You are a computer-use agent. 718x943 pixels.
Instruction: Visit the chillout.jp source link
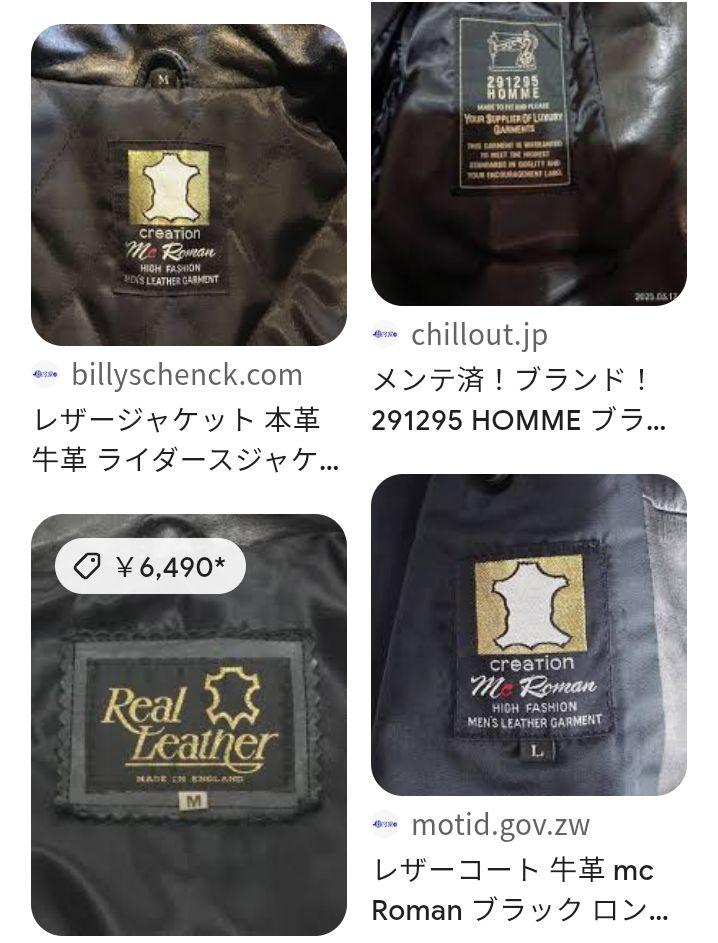[478, 335]
